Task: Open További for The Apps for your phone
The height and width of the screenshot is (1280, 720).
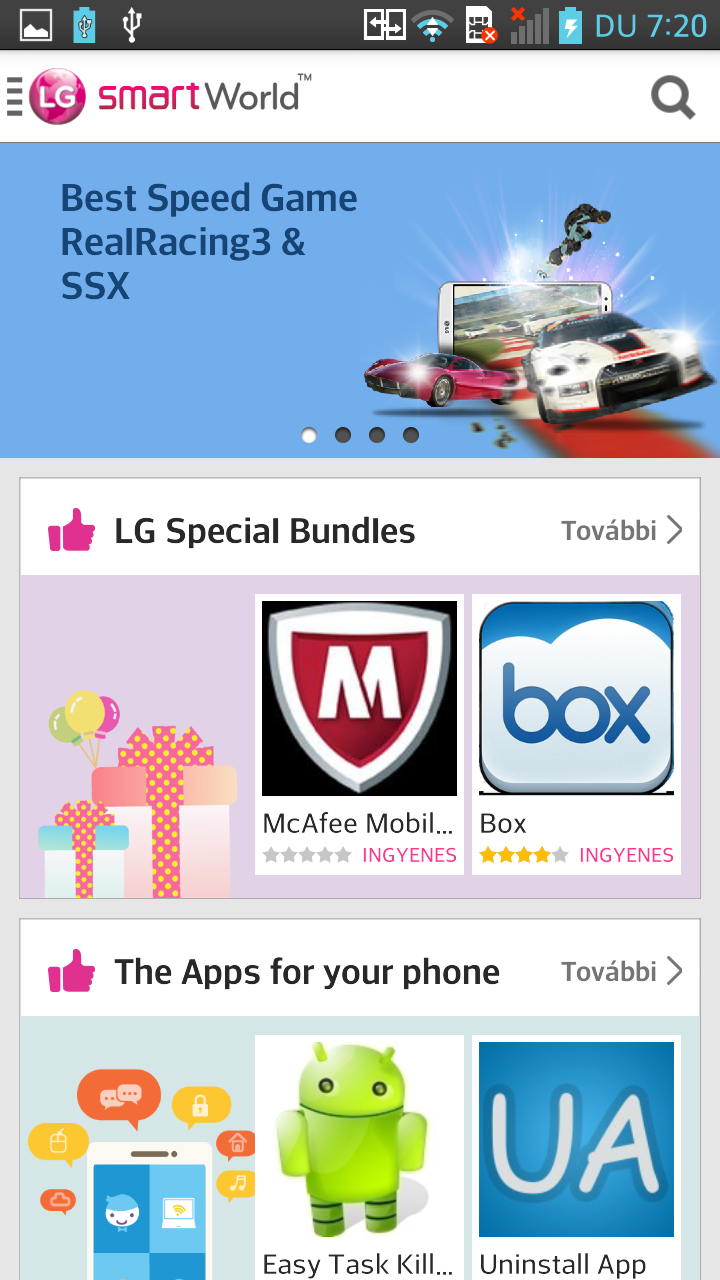Action: (x=621, y=971)
